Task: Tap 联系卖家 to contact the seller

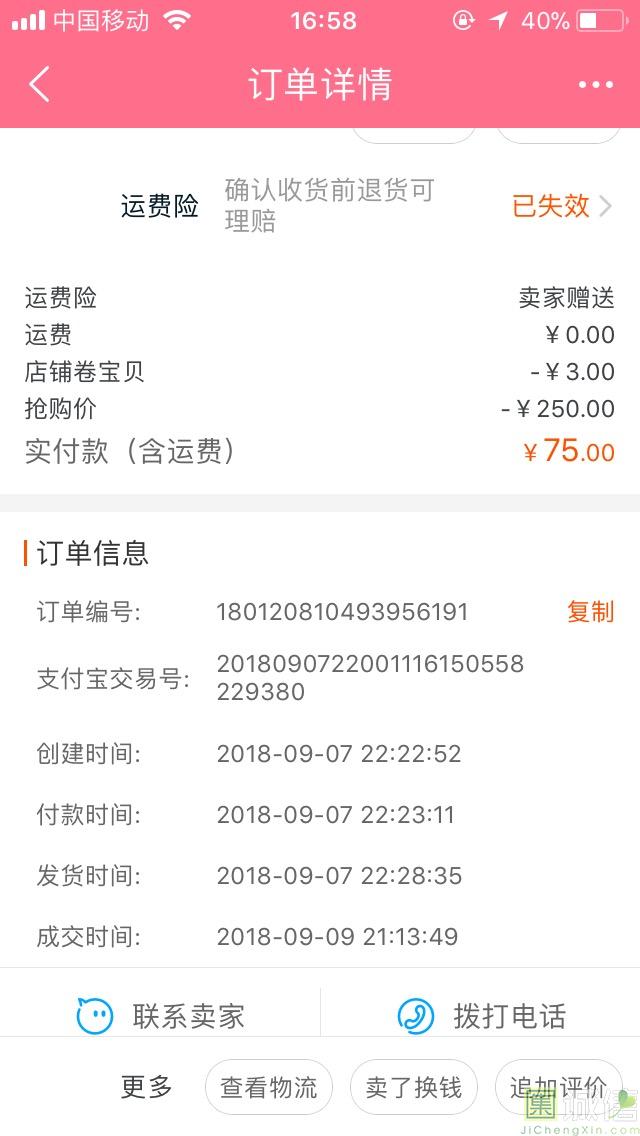Action: click(x=160, y=1016)
